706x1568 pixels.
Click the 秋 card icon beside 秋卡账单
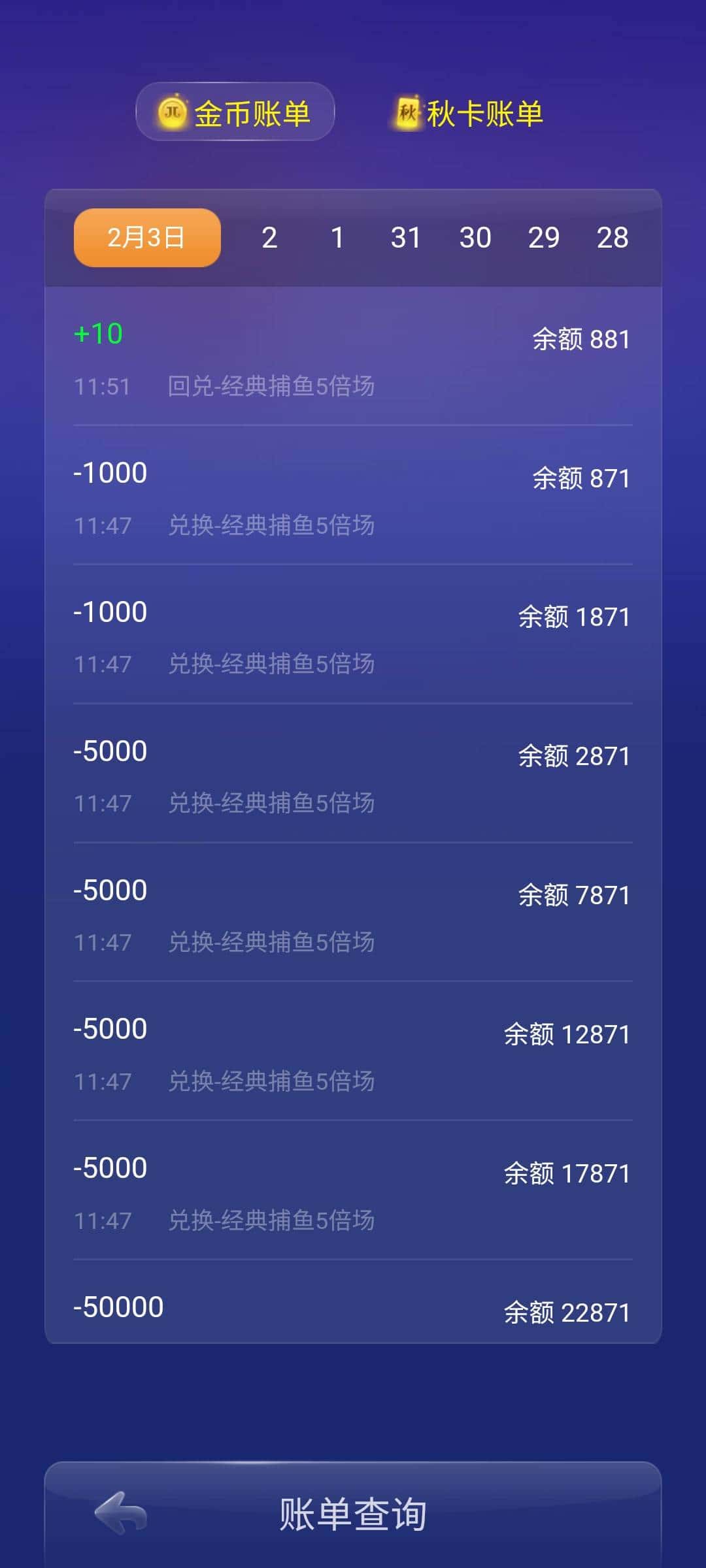[409, 112]
